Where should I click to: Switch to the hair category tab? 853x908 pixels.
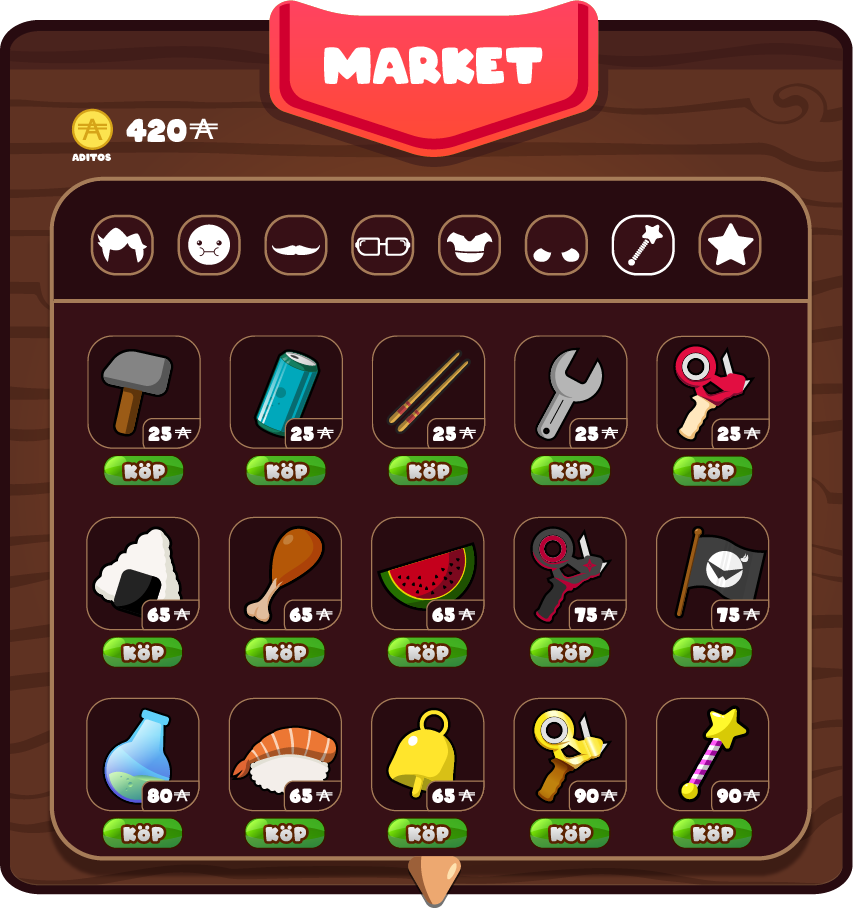[x=122, y=245]
